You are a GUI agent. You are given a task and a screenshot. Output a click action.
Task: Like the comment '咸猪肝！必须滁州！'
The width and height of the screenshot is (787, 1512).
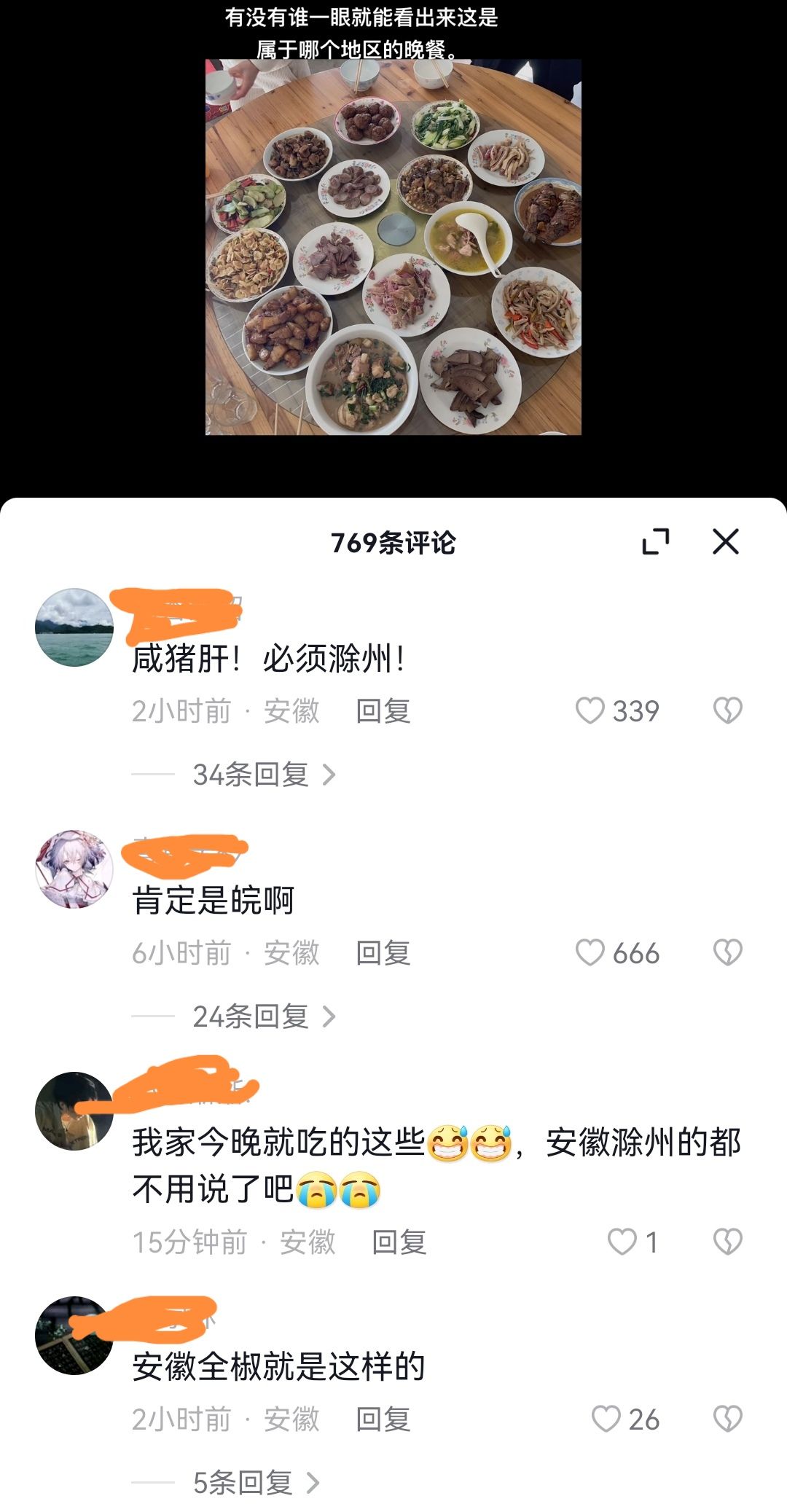pyautogui.click(x=590, y=710)
